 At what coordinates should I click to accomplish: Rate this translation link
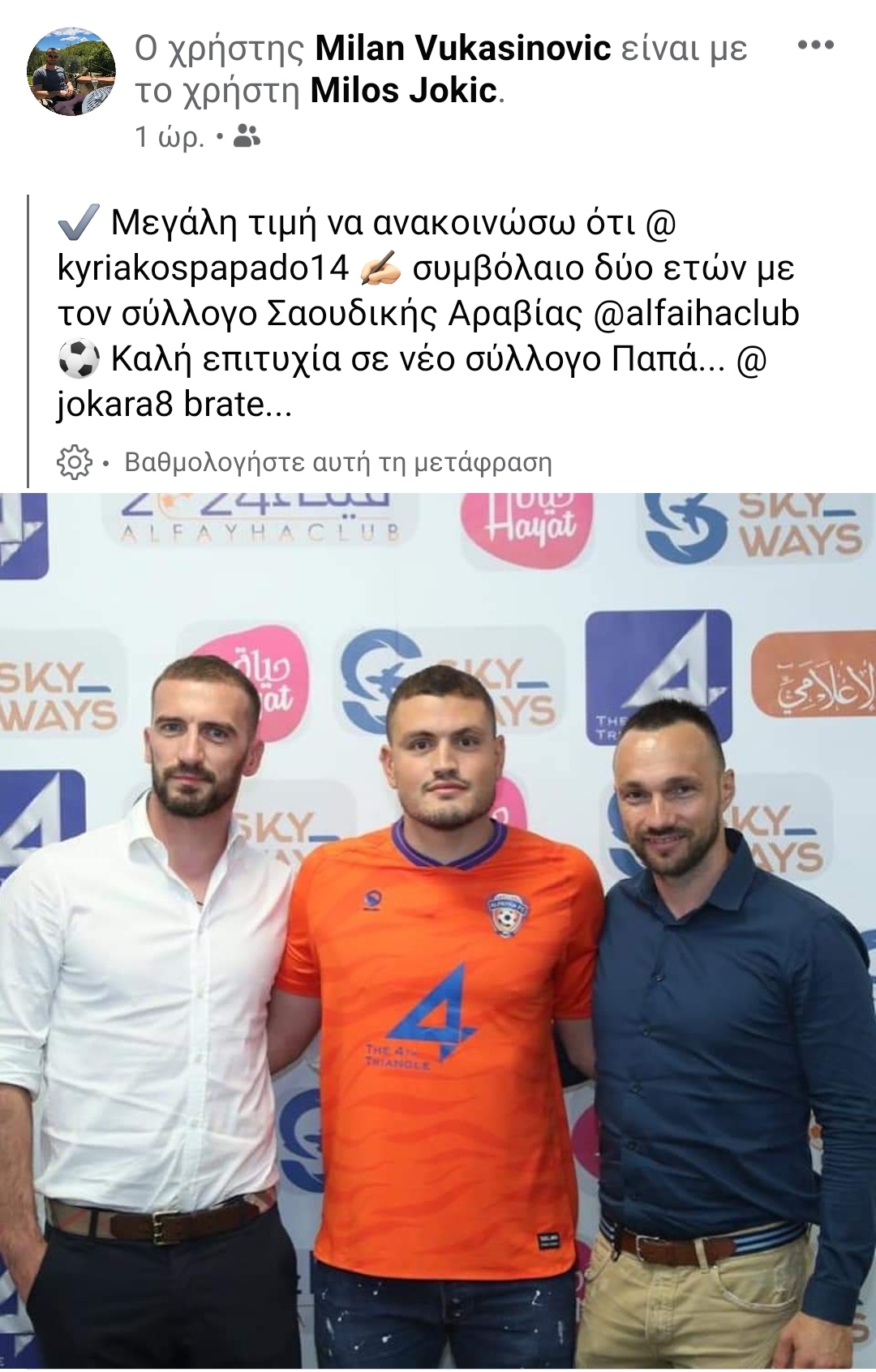point(337,462)
